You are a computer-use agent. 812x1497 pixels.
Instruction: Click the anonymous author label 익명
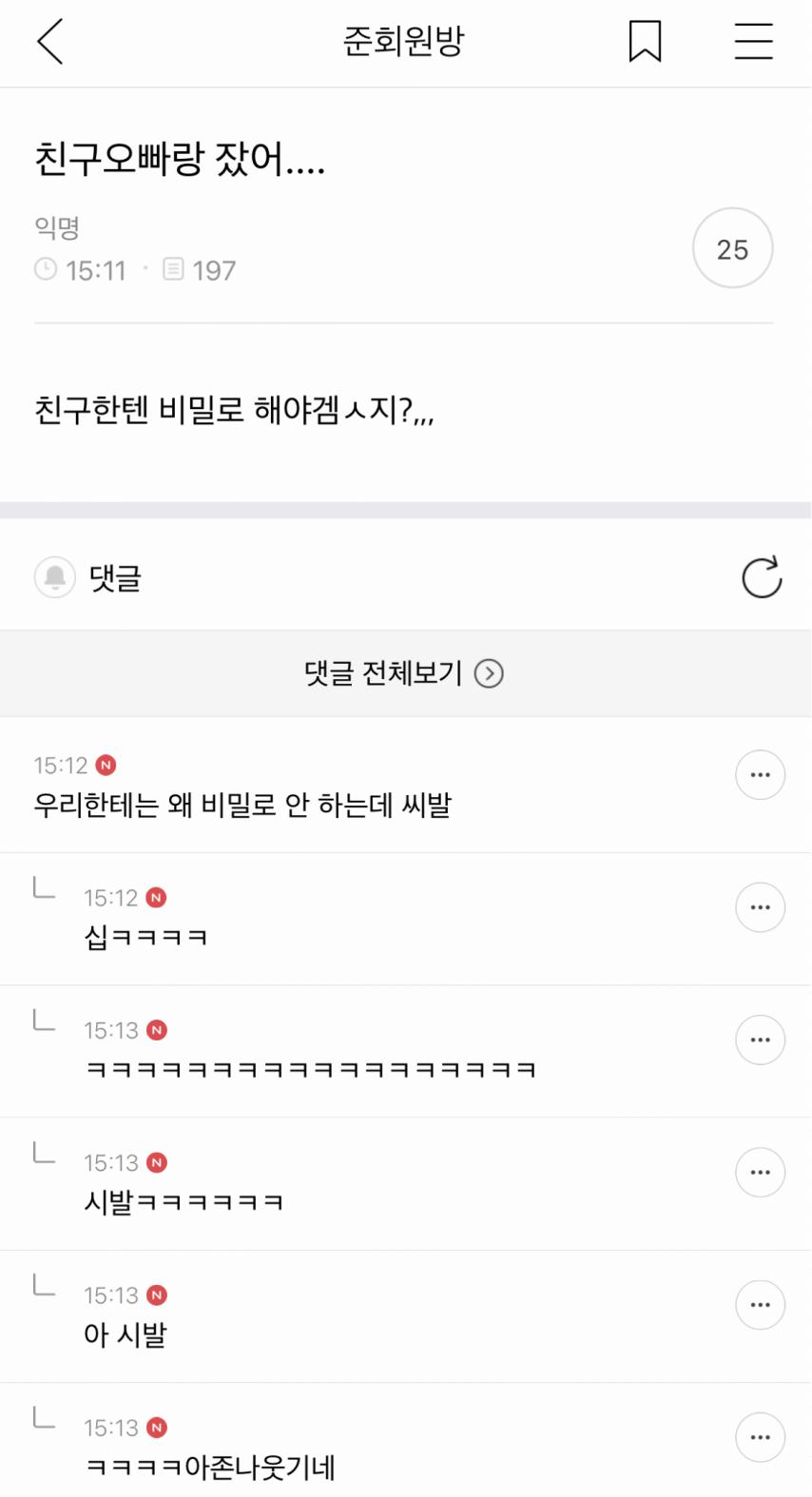pyautogui.click(x=55, y=226)
